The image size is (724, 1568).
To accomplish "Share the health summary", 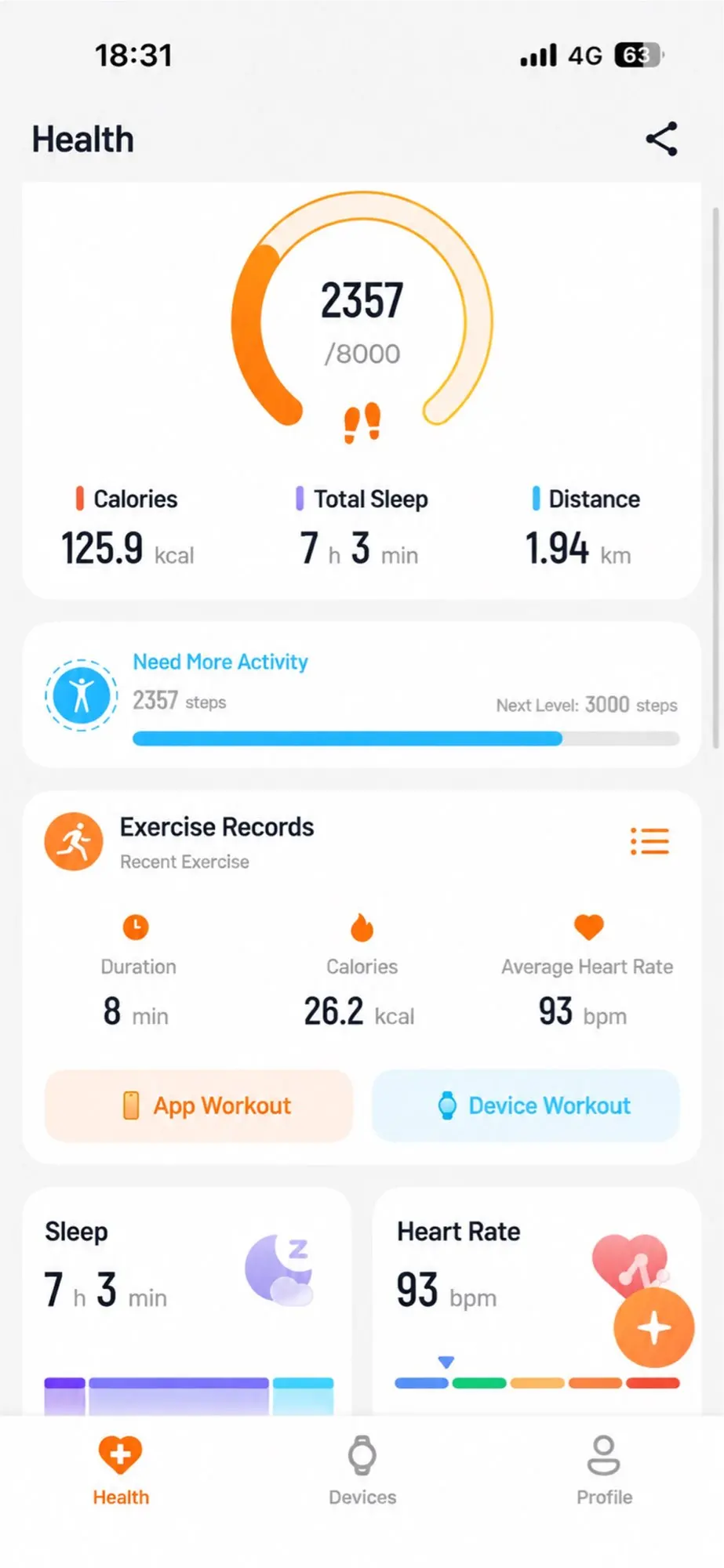I will click(661, 140).
